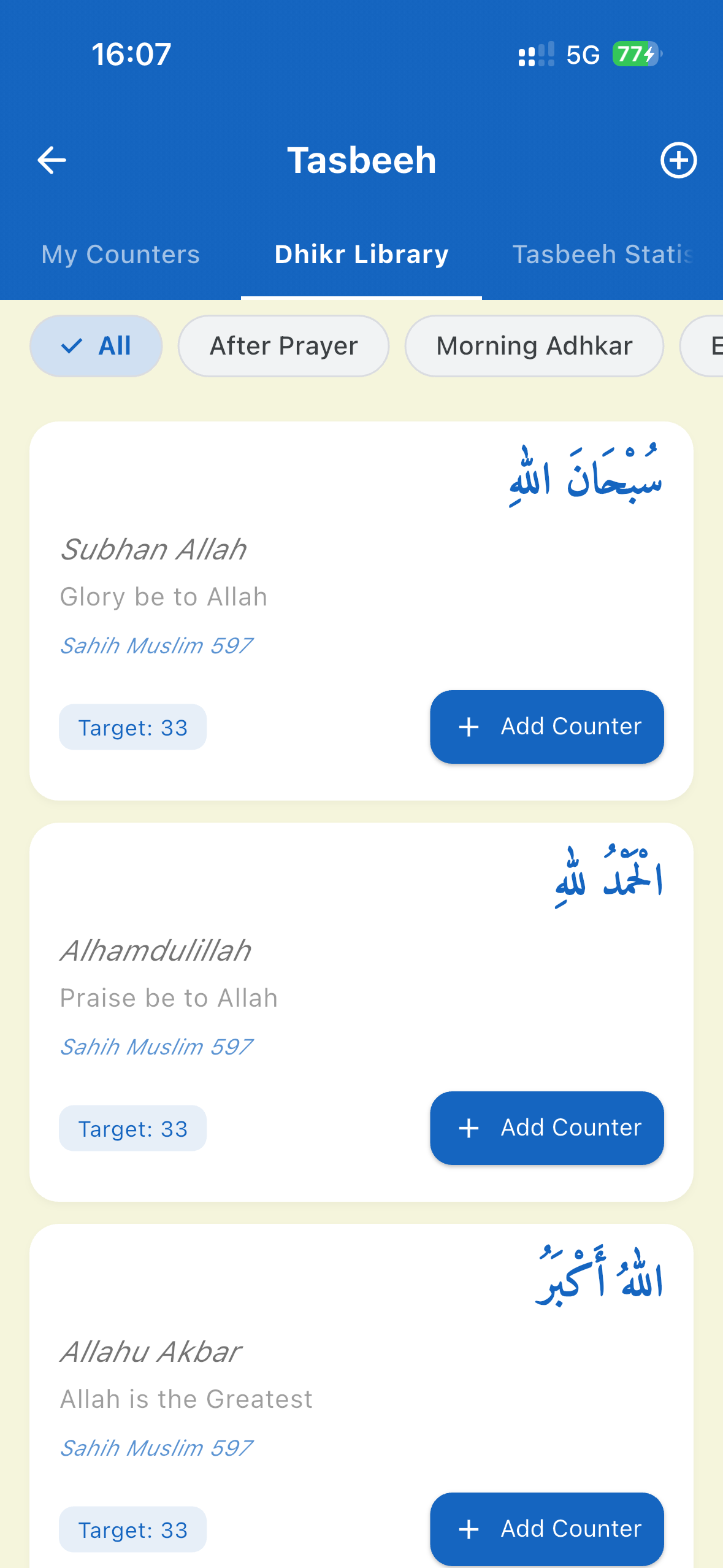The height and width of the screenshot is (1568, 723).
Task: Add a counter for Alhamdulillah
Action: point(546,1128)
